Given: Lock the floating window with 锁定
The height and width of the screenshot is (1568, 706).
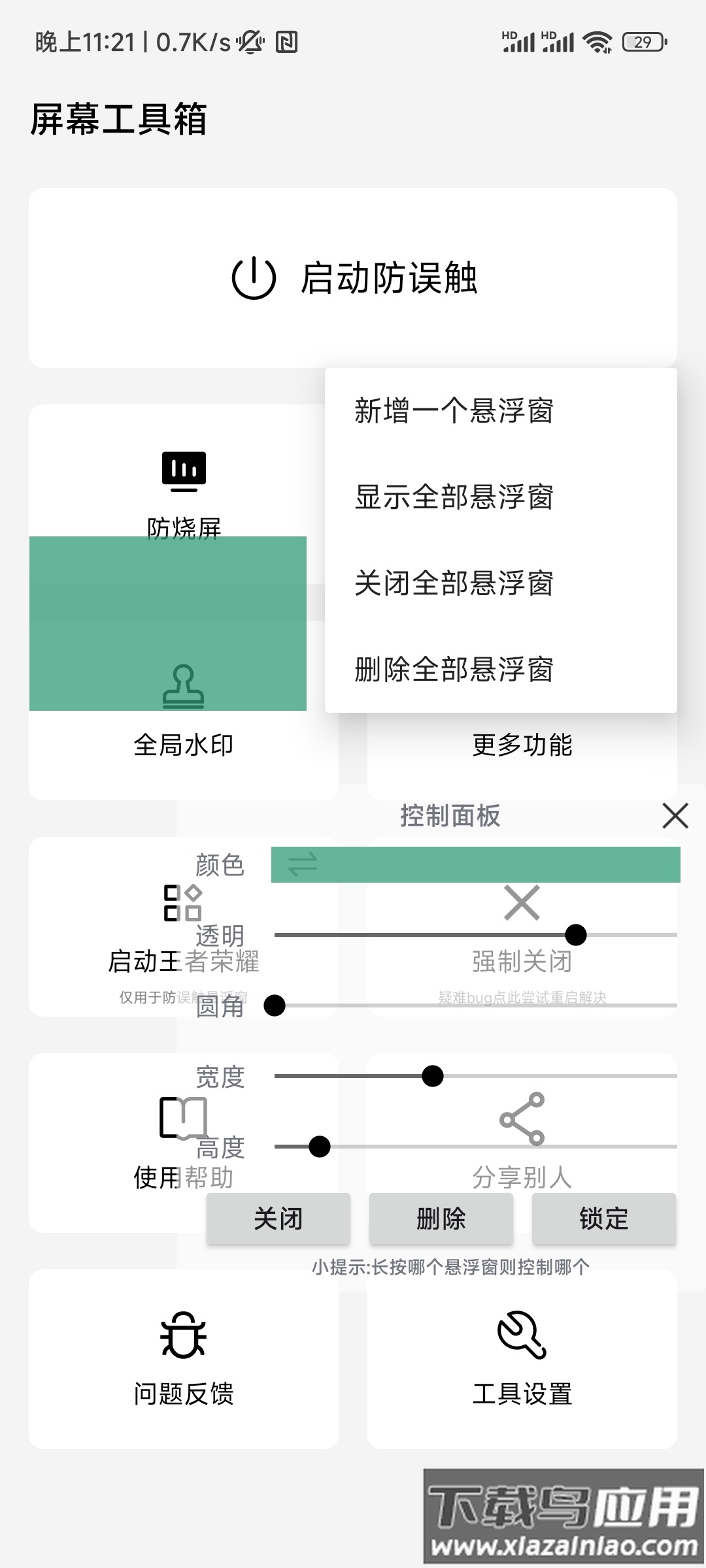Looking at the screenshot, I should 603,1218.
